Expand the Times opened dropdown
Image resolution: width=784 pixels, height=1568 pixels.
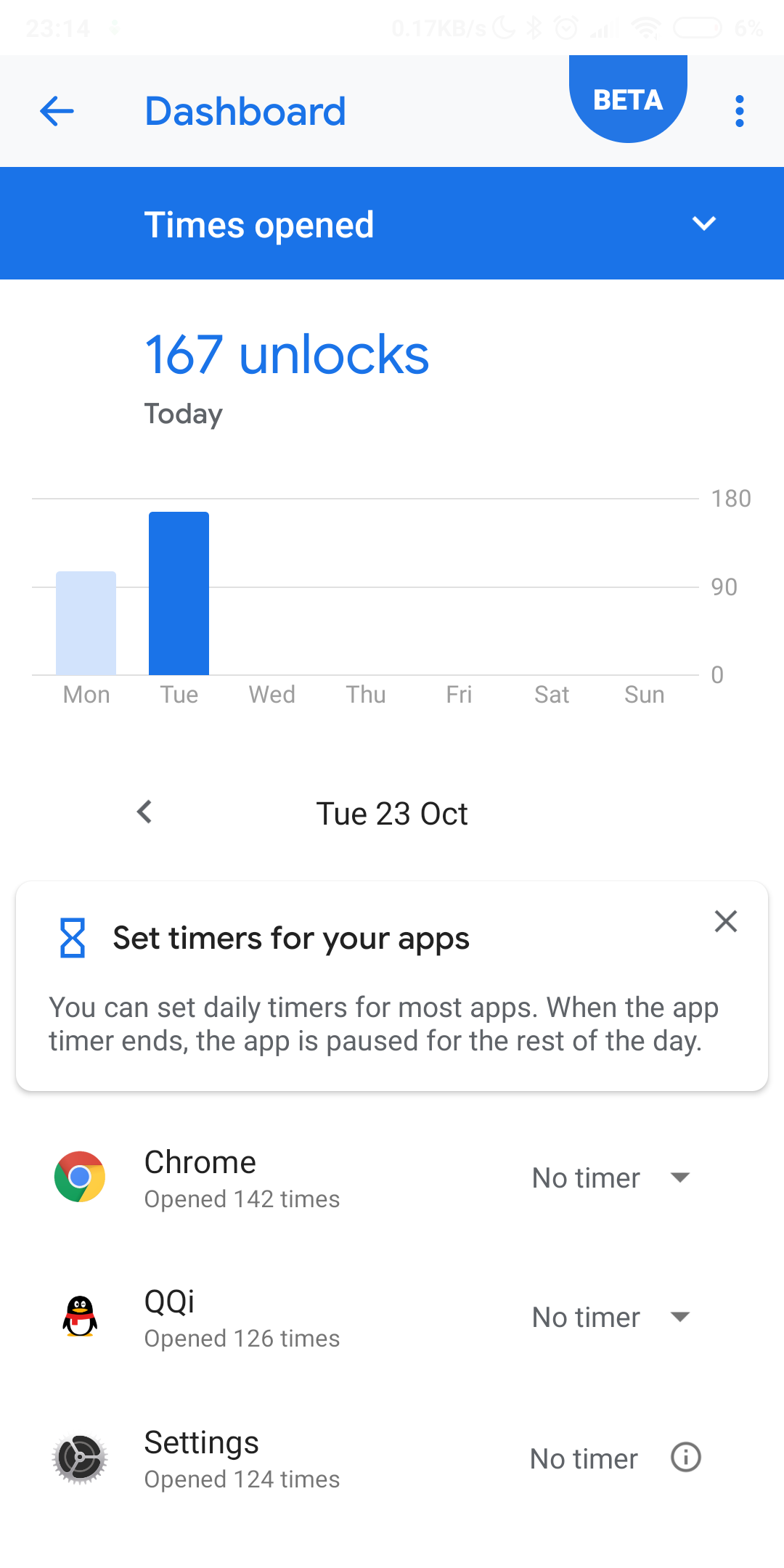(x=703, y=224)
